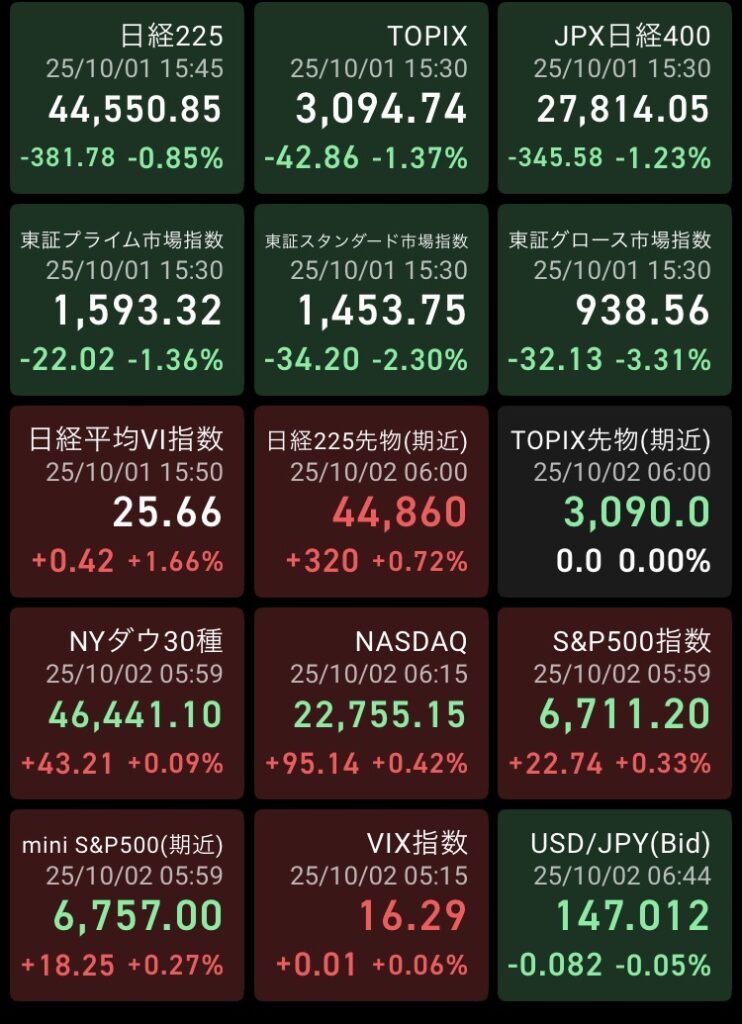View 日経225先物(期近) futures tile

tap(371, 501)
